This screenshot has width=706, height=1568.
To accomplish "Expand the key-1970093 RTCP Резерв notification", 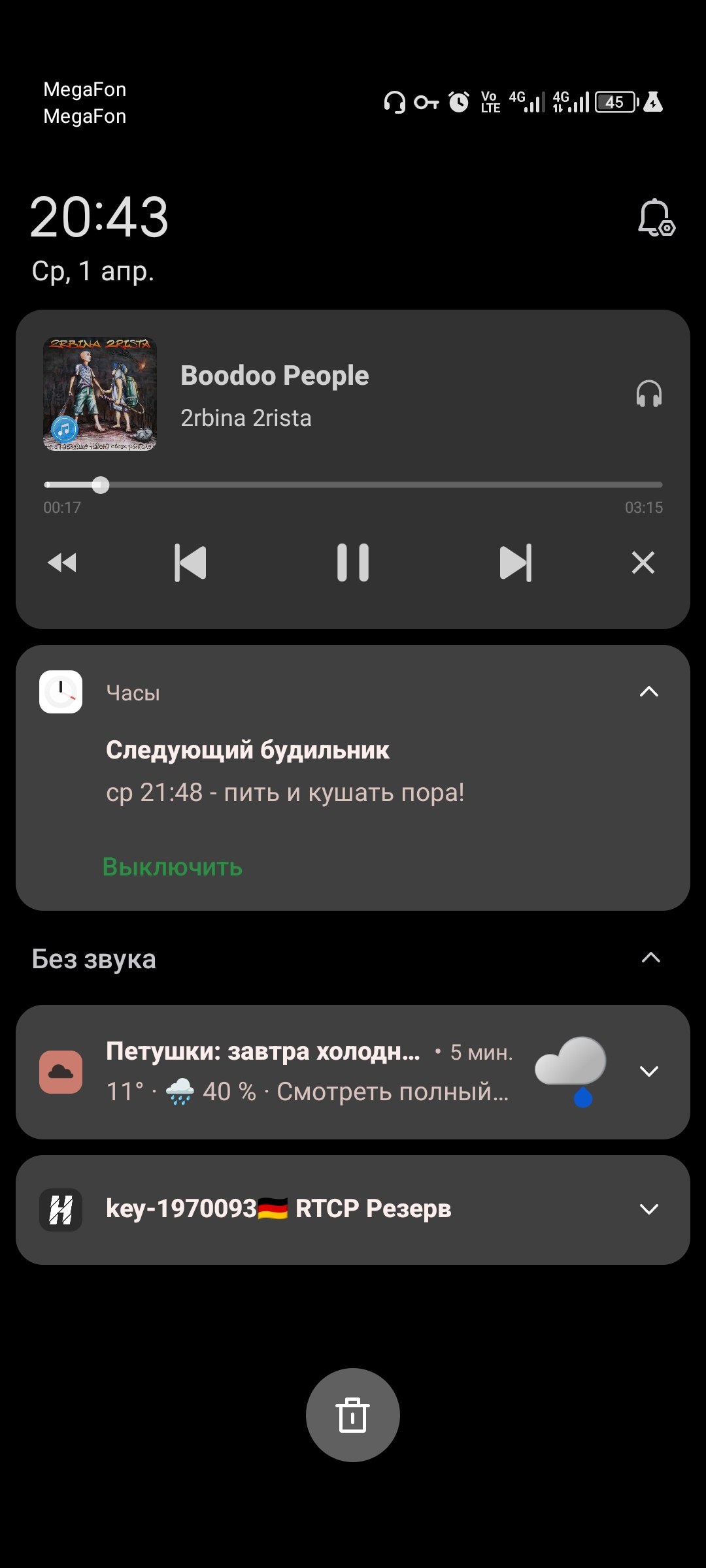I will tap(649, 1209).
